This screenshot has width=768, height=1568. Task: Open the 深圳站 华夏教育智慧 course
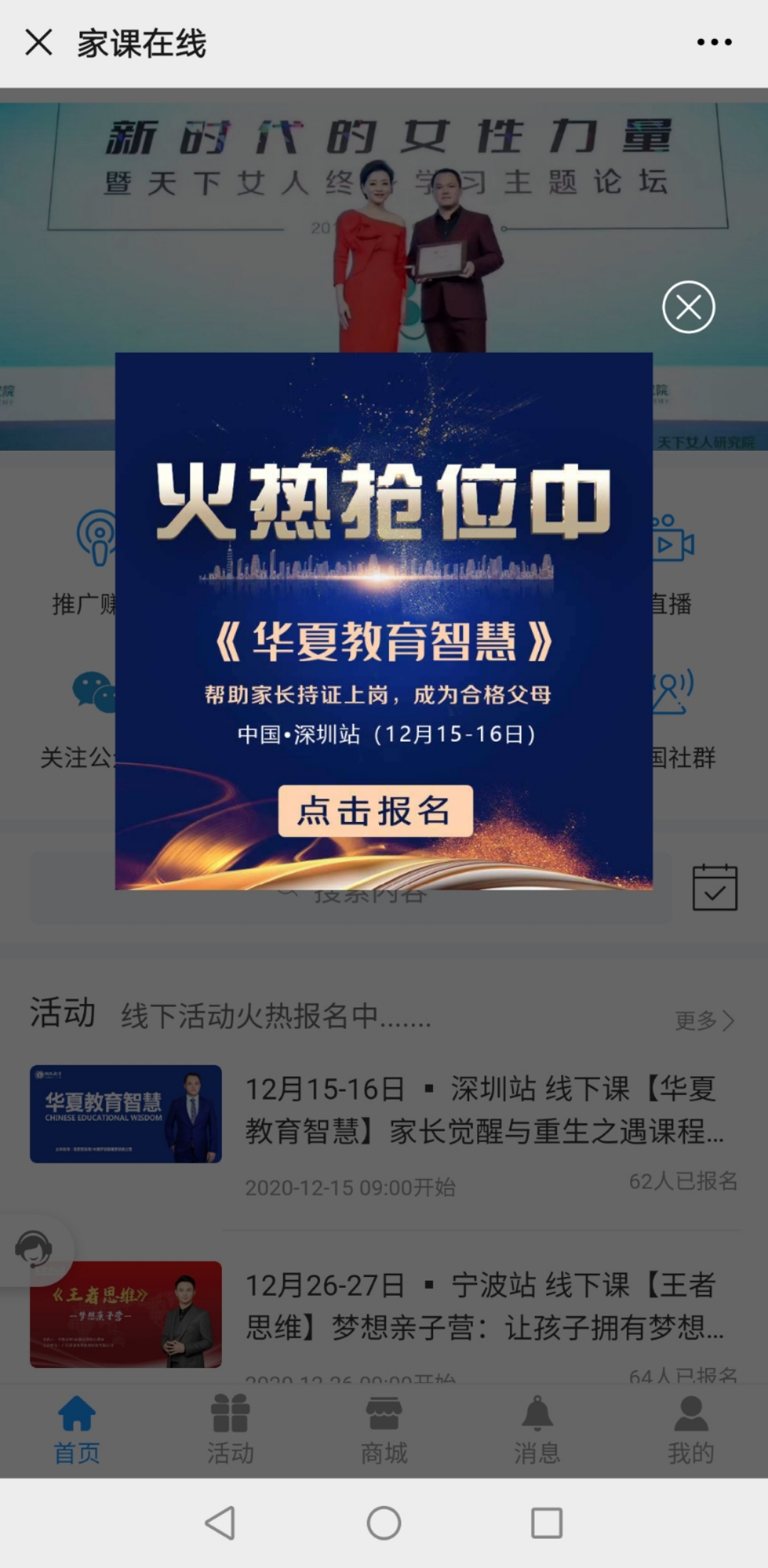pyautogui.click(x=484, y=1111)
